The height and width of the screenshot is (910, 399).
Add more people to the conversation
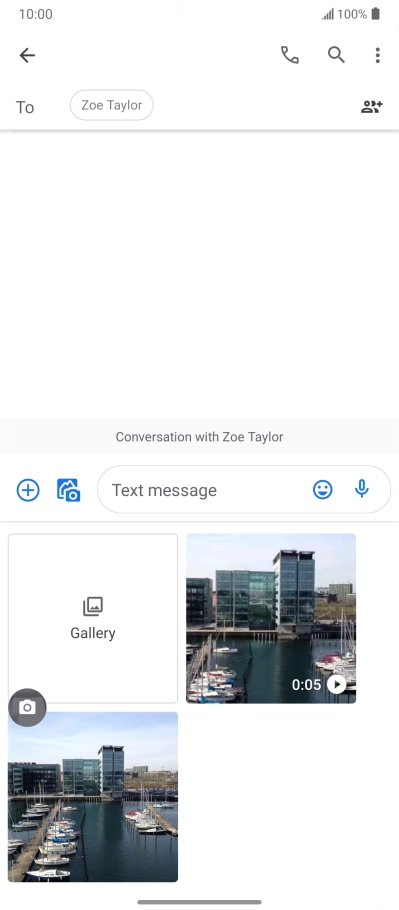pos(372,106)
